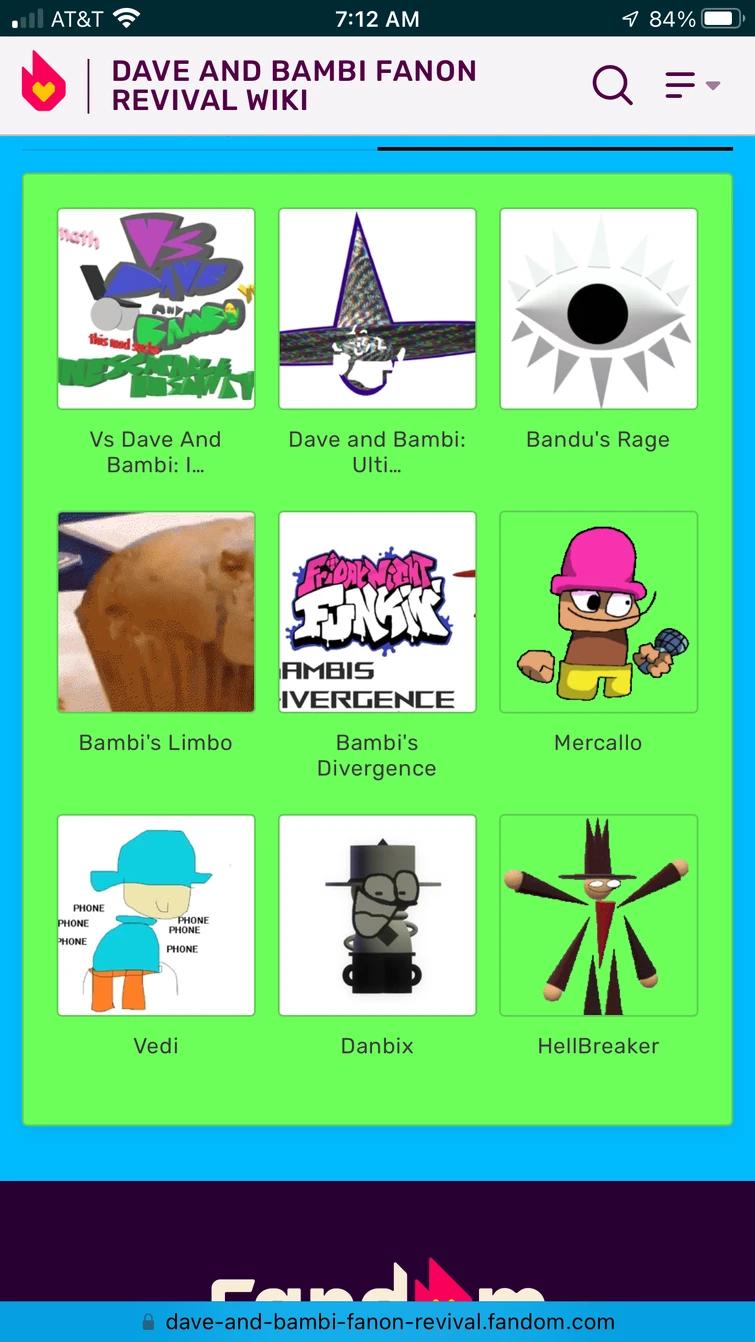Screen dimensions: 755x1342
Task: Expand the wiki navigation menu
Action: (x=692, y=85)
